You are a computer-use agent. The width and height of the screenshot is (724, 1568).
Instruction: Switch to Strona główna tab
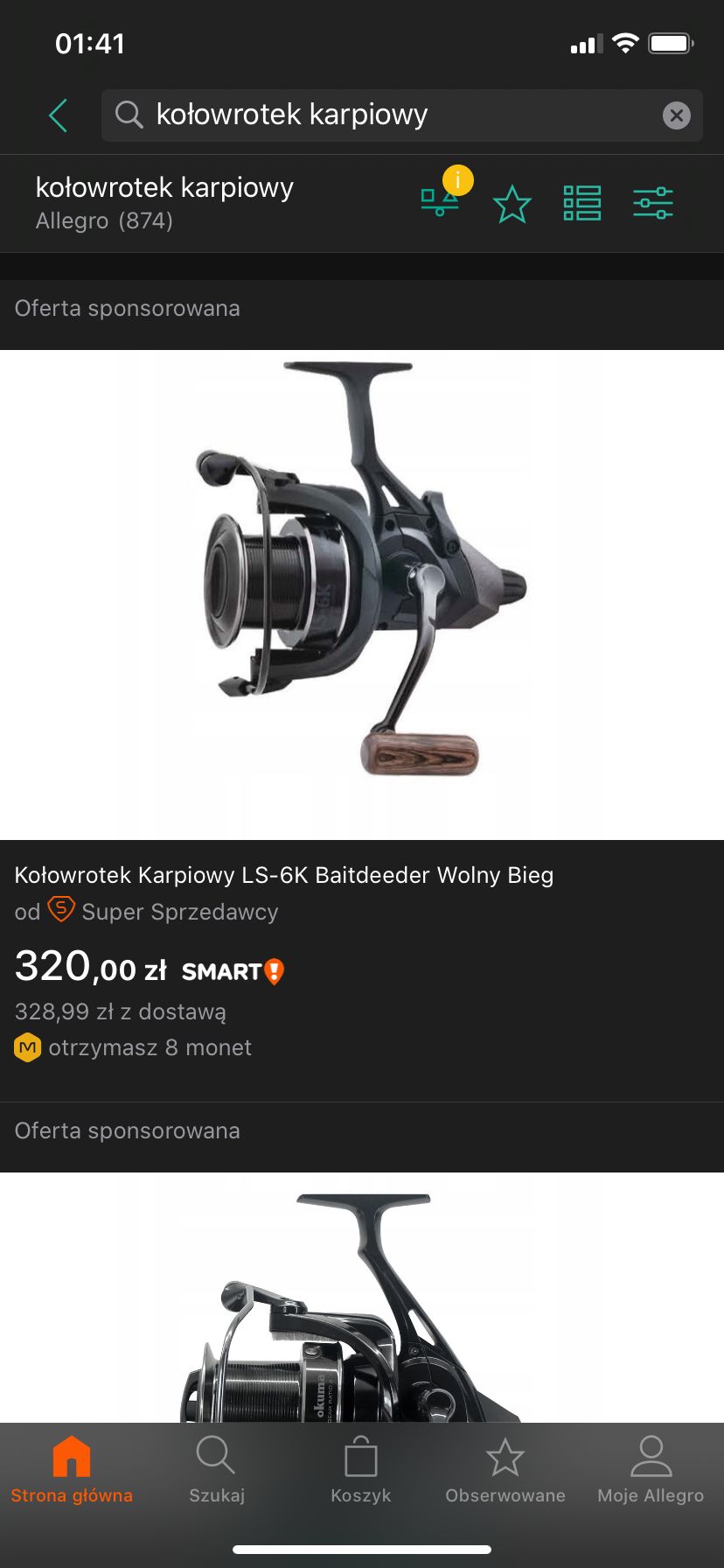click(x=72, y=1470)
